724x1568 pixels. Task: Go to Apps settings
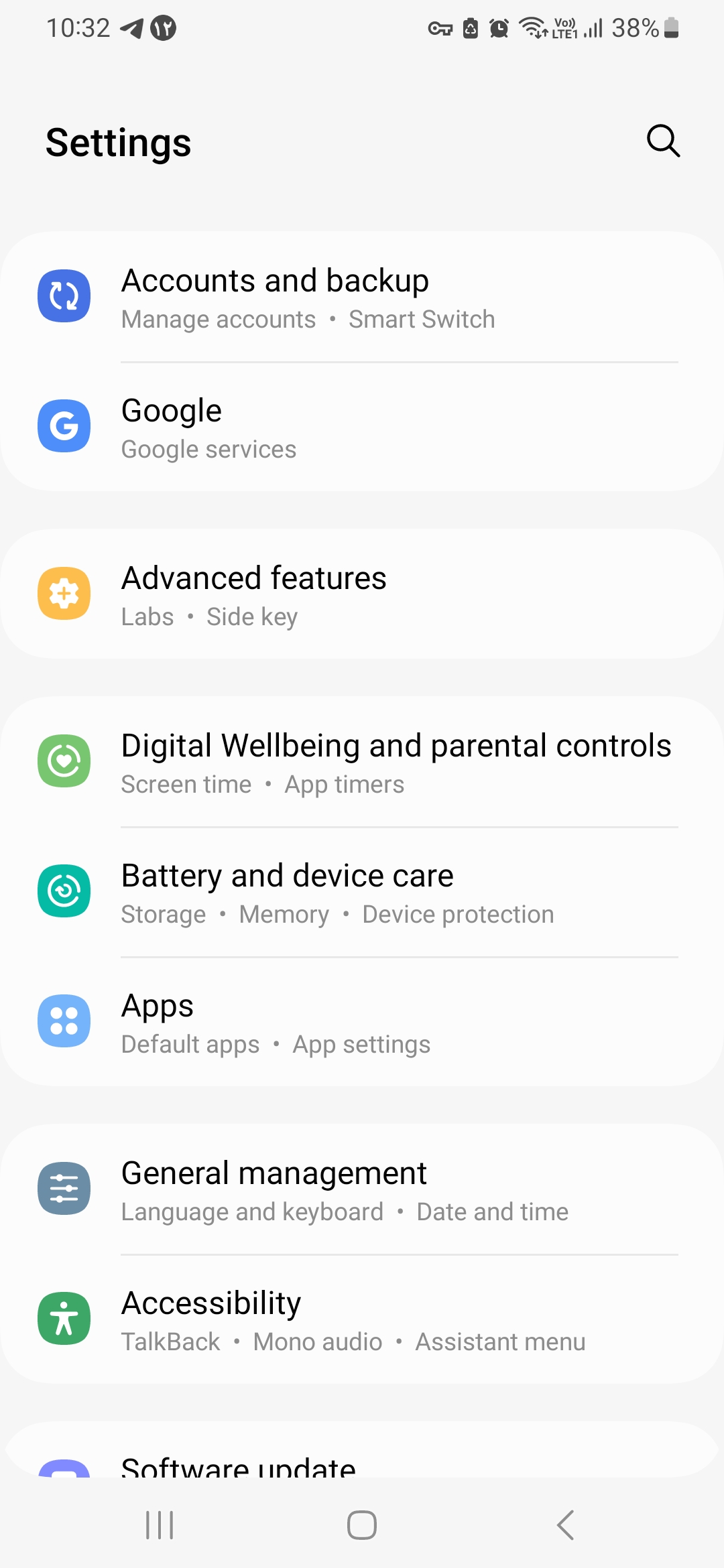point(362,1023)
